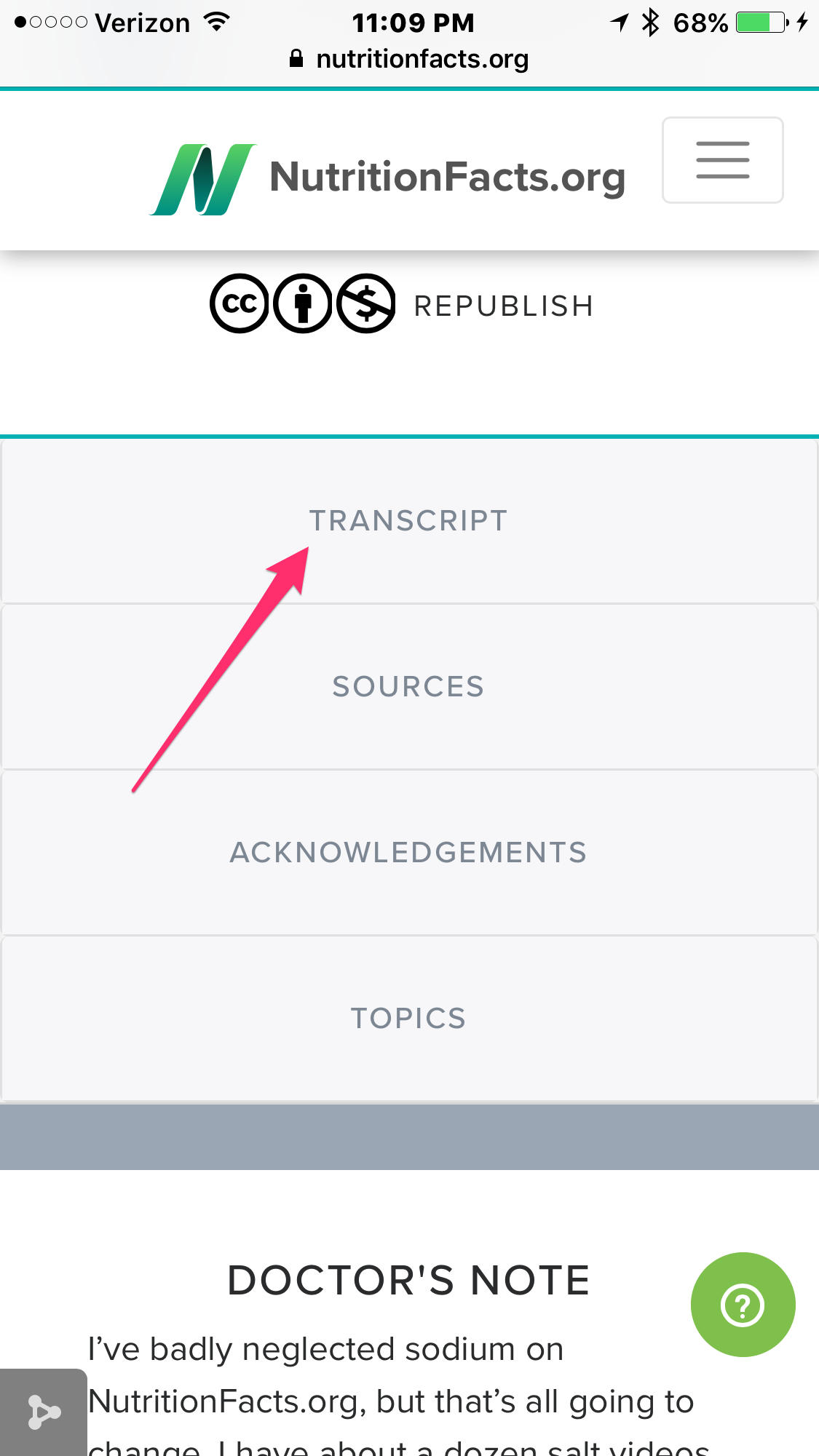819x1456 pixels.
Task: Expand the Sources section
Action: pos(408,687)
